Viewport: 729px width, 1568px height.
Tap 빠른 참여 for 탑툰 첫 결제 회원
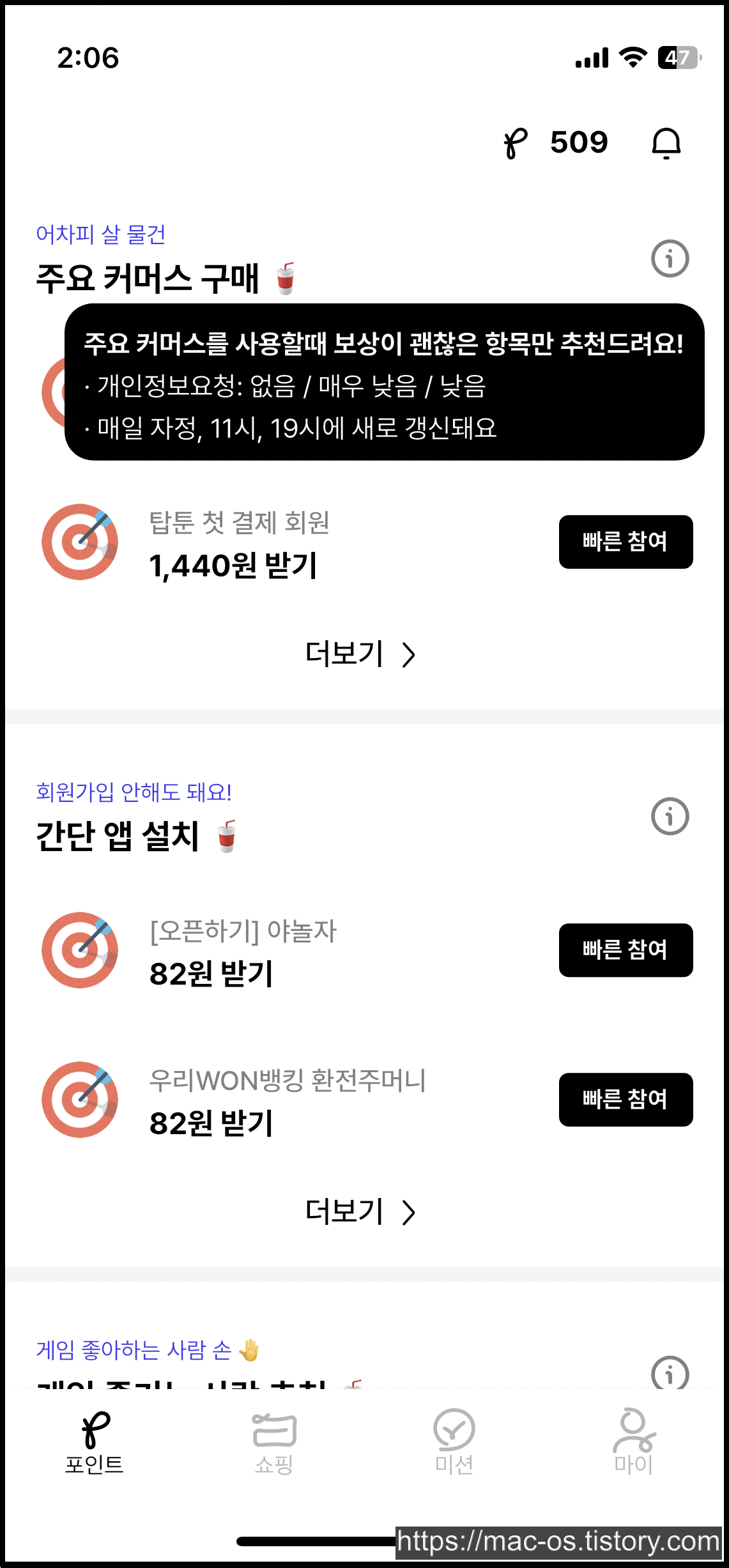(625, 542)
